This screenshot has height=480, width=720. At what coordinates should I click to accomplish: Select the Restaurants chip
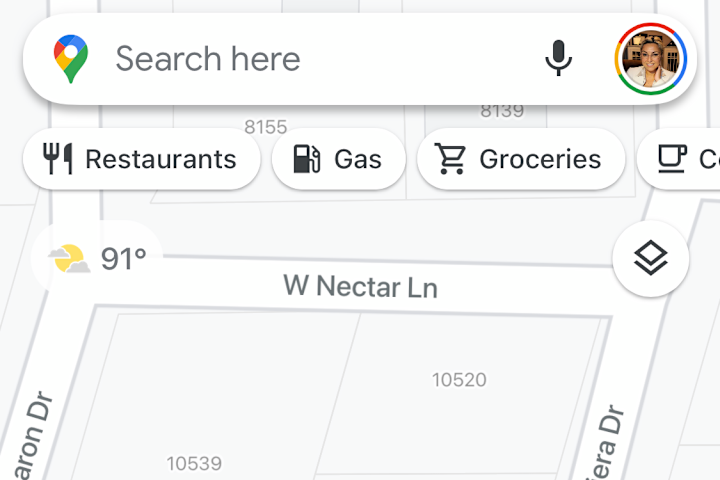point(141,159)
